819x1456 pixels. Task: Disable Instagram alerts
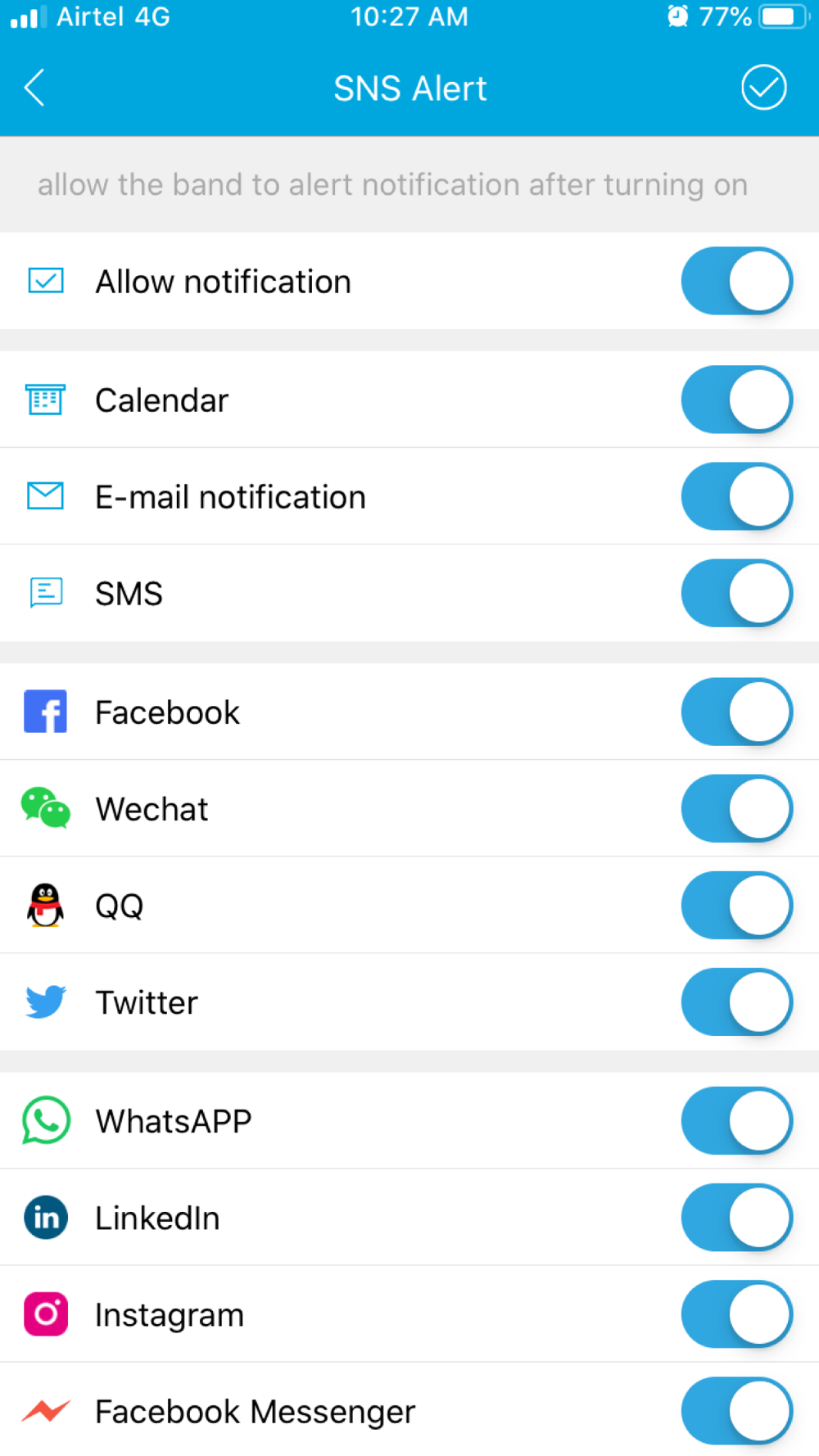(x=737, y=1314)
